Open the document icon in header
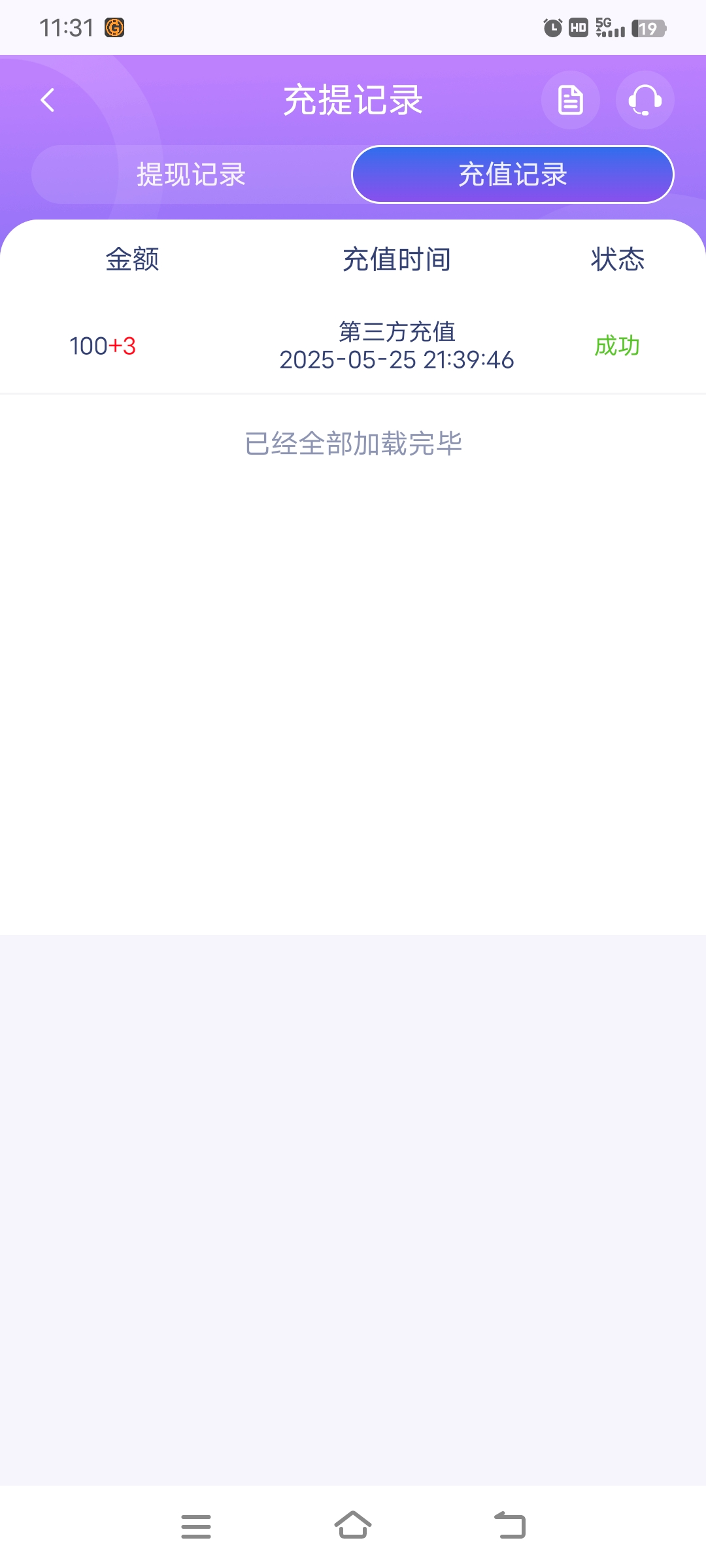 coord(570,100)
